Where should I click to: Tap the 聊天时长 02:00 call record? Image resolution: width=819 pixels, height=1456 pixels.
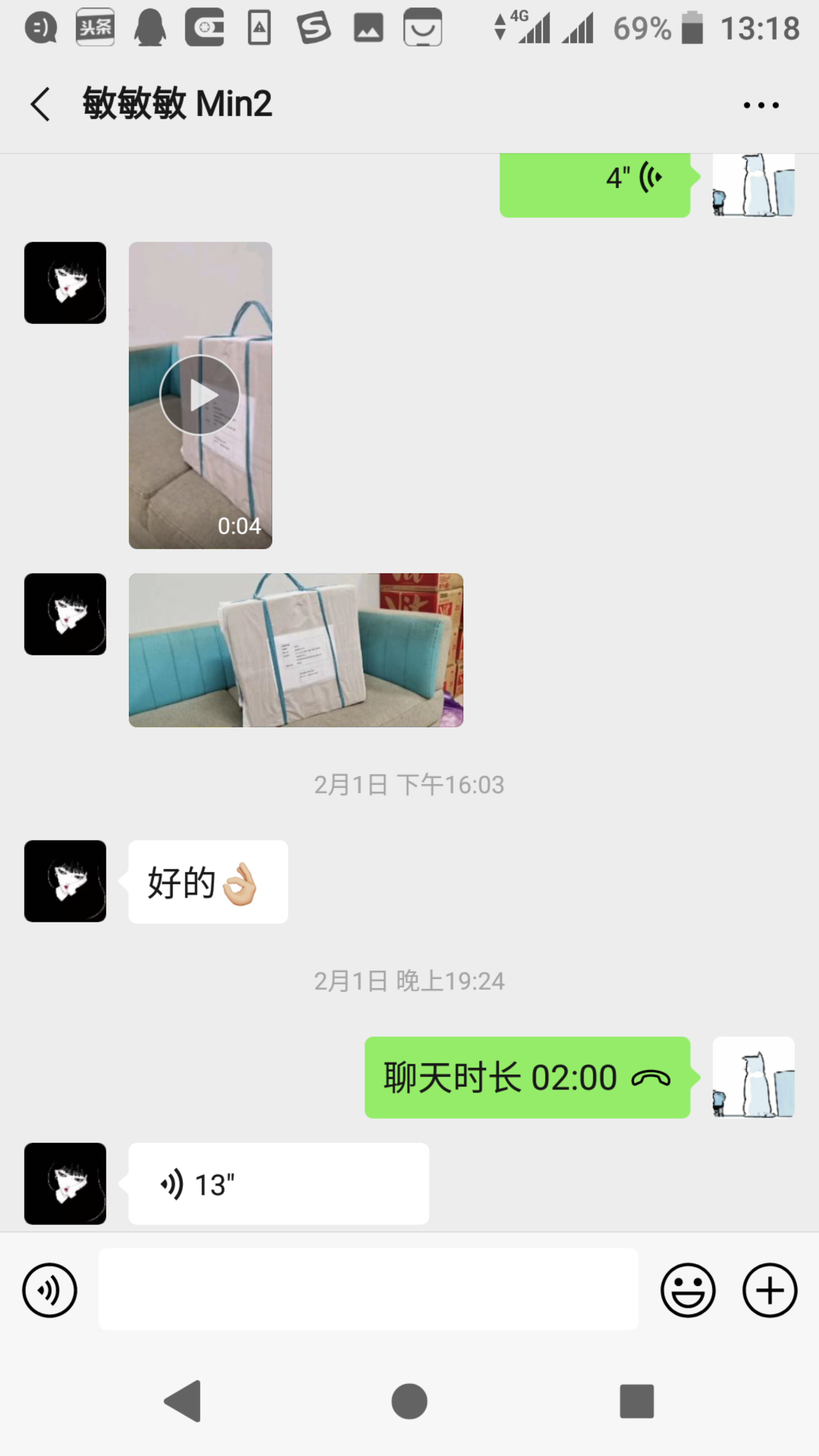pyautogui.click(x=527, y=1077)
